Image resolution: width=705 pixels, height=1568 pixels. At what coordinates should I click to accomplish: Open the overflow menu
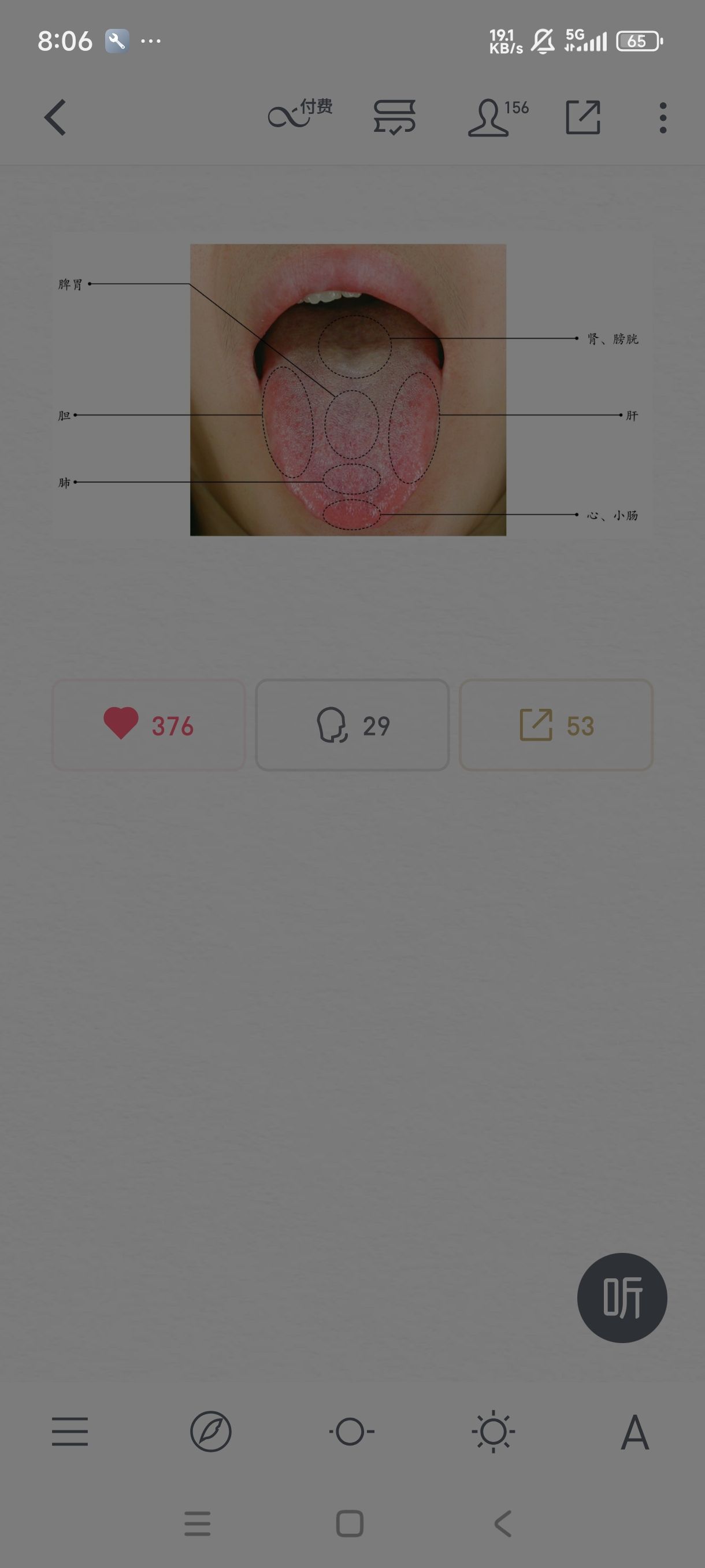[x=662, y=117]
